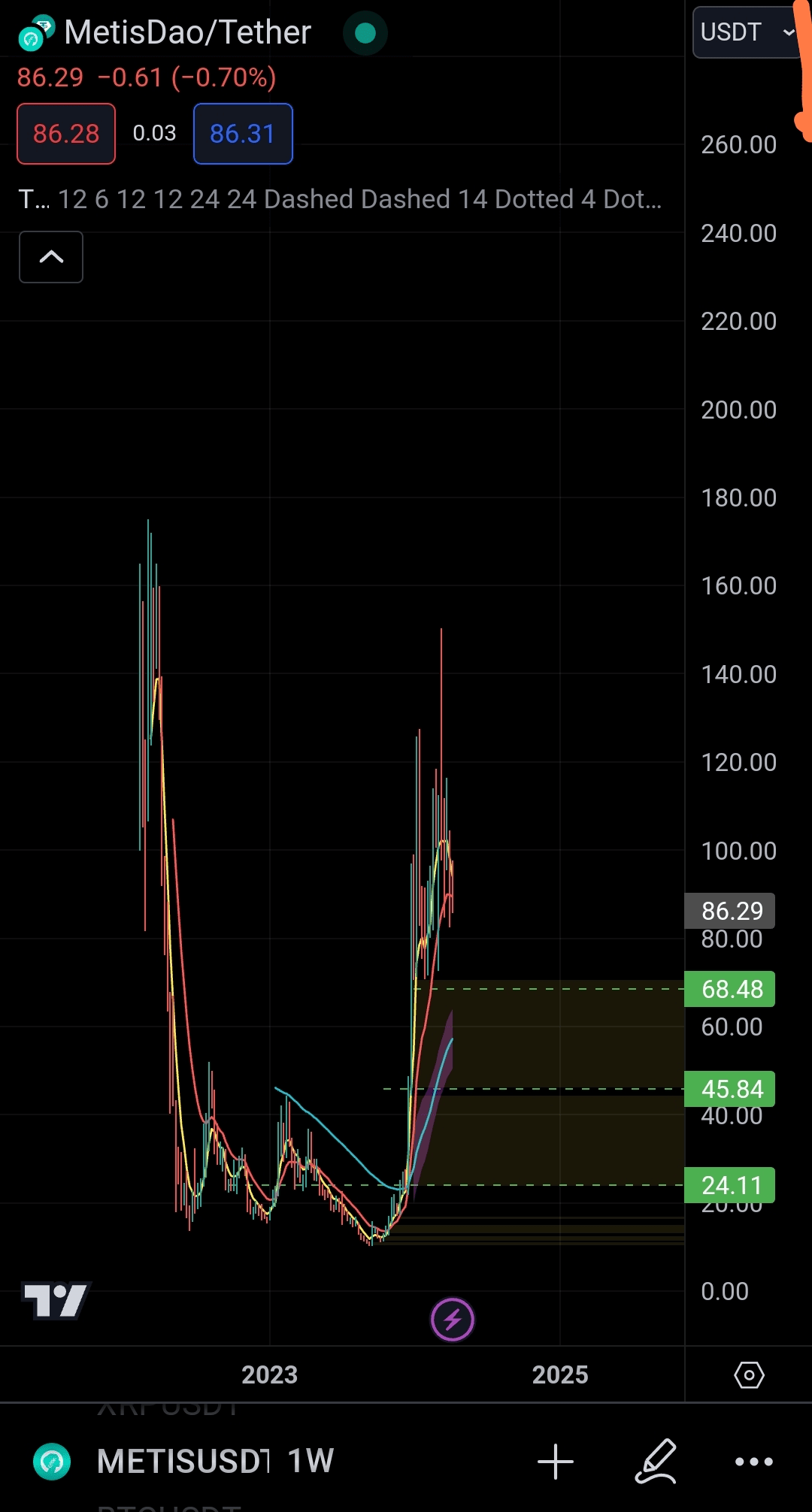Open the drawing tools pencil
This screenshot has height=1512, width=812.
point(656,1462)
